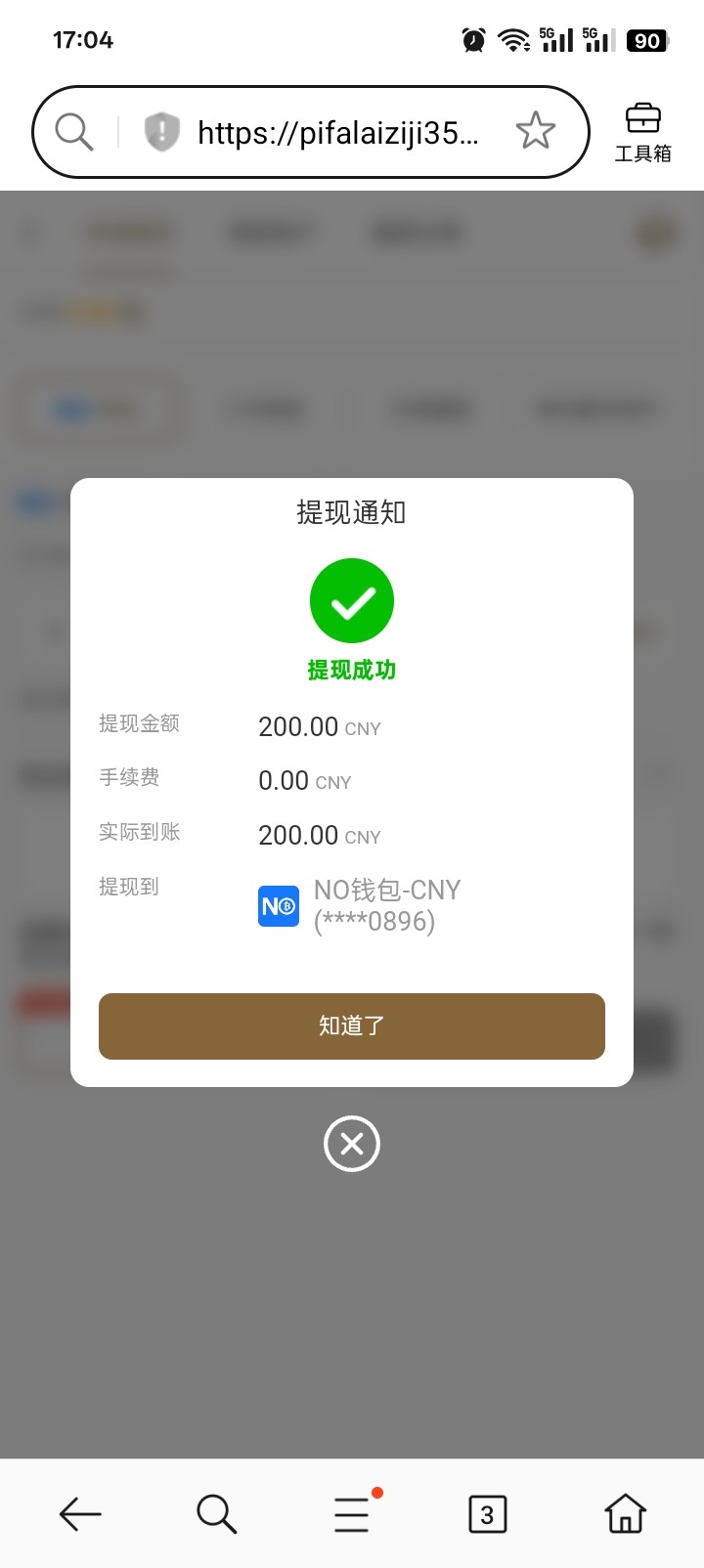The height and width of the screenshot is (1568, 704).
Task: Open the browser menu
Action: [x=352, y=1514]
